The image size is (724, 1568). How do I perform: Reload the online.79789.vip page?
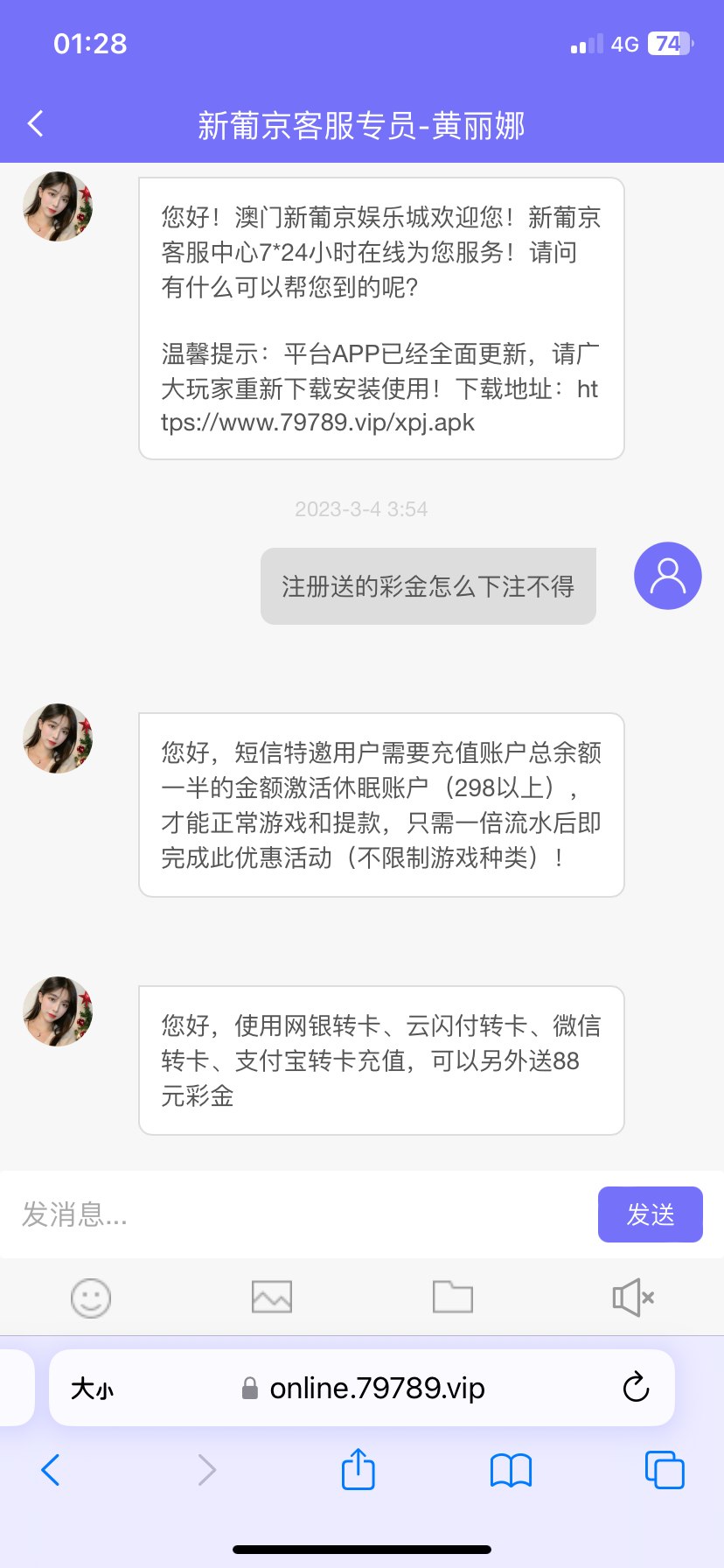coord(636,1387)
